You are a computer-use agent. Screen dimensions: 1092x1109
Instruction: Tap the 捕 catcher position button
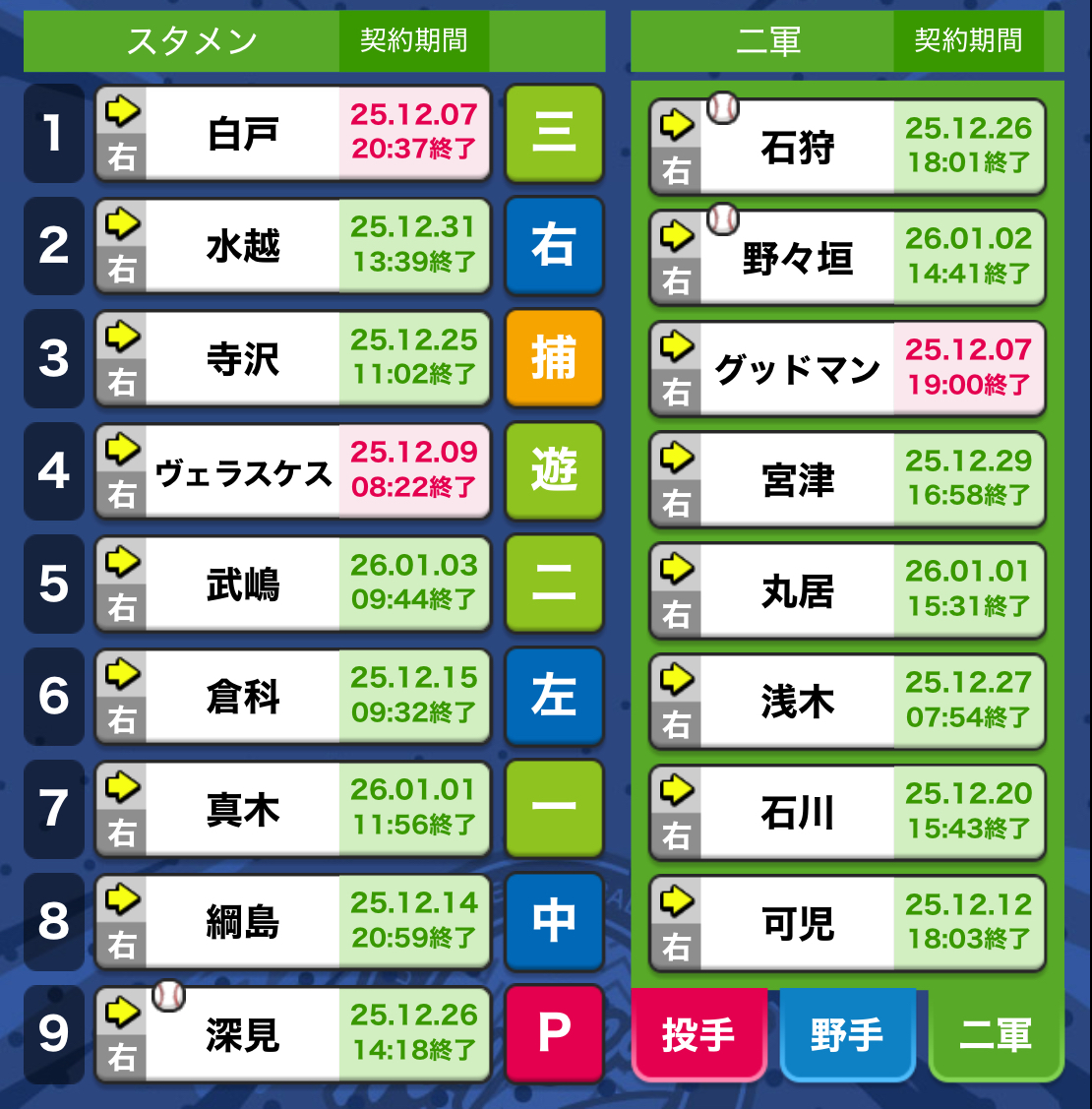click(x=555, y=358)
